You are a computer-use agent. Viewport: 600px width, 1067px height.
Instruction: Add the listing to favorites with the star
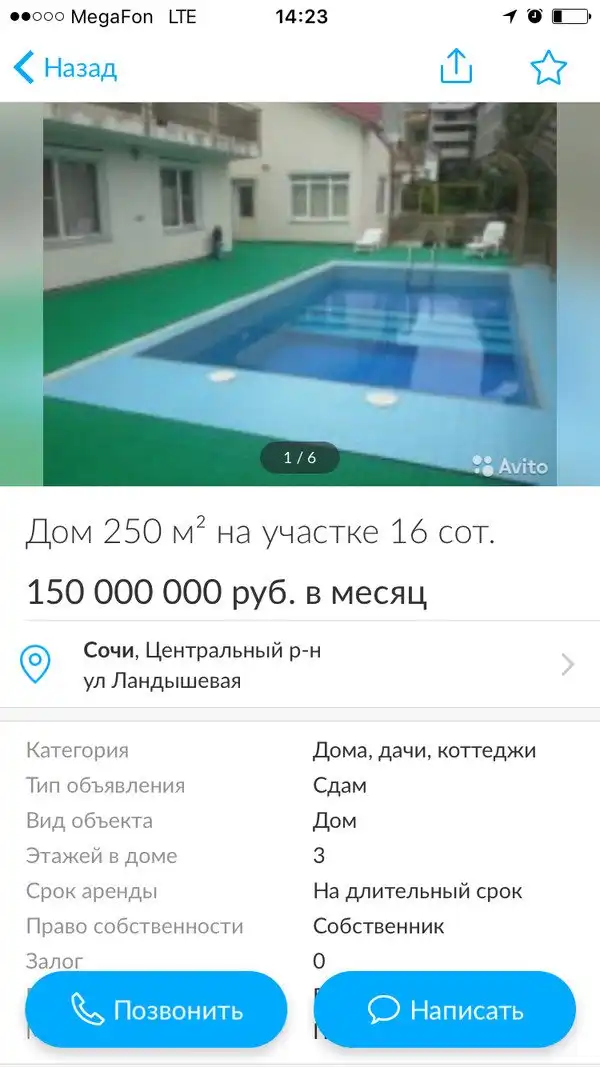[x=548, y=67]
